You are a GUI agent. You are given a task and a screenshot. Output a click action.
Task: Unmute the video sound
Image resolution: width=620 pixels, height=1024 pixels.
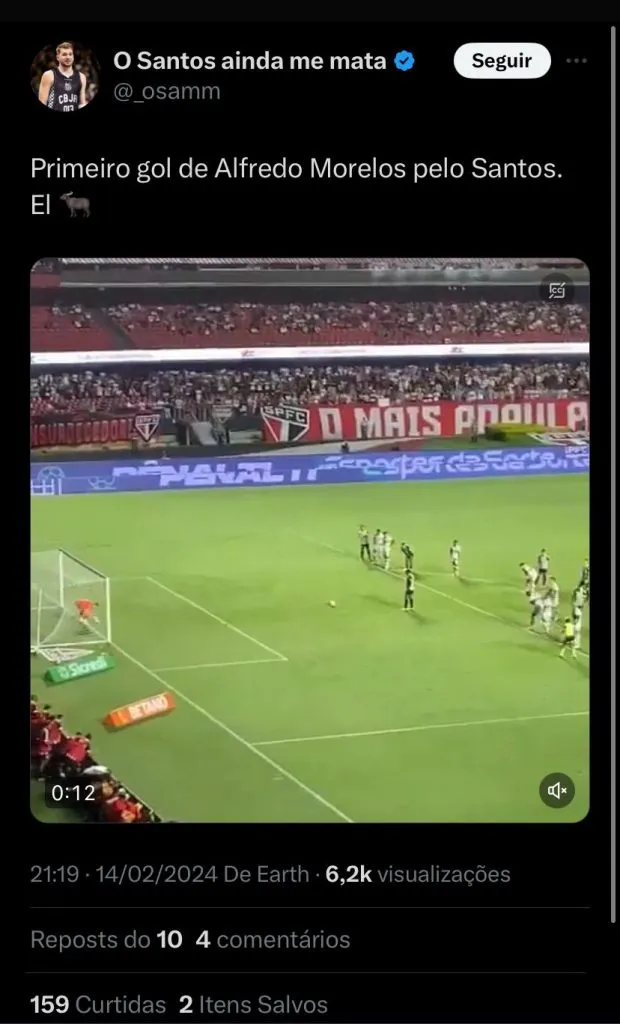tap(557, 790)
